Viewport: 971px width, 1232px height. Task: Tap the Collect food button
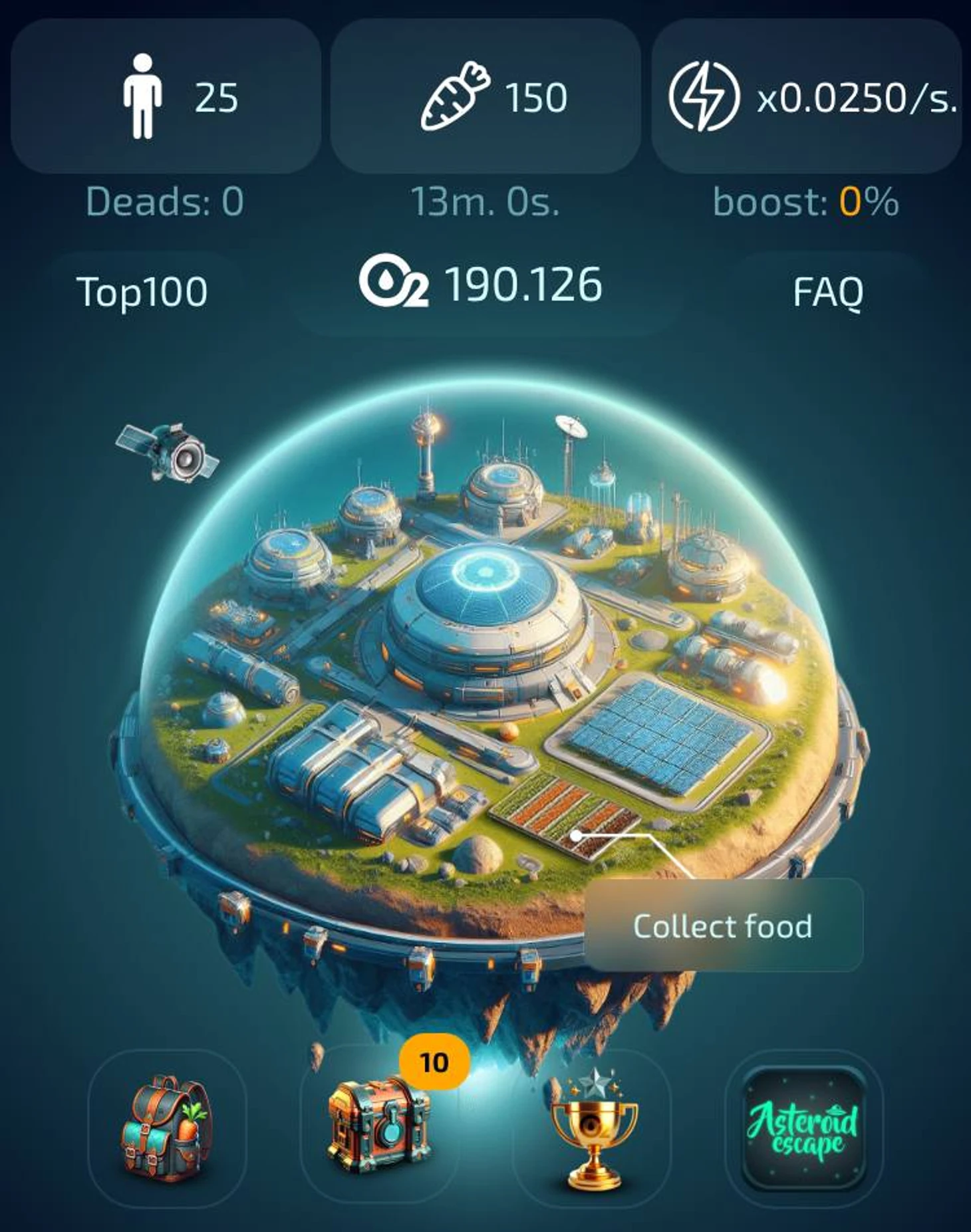point(723,925)
